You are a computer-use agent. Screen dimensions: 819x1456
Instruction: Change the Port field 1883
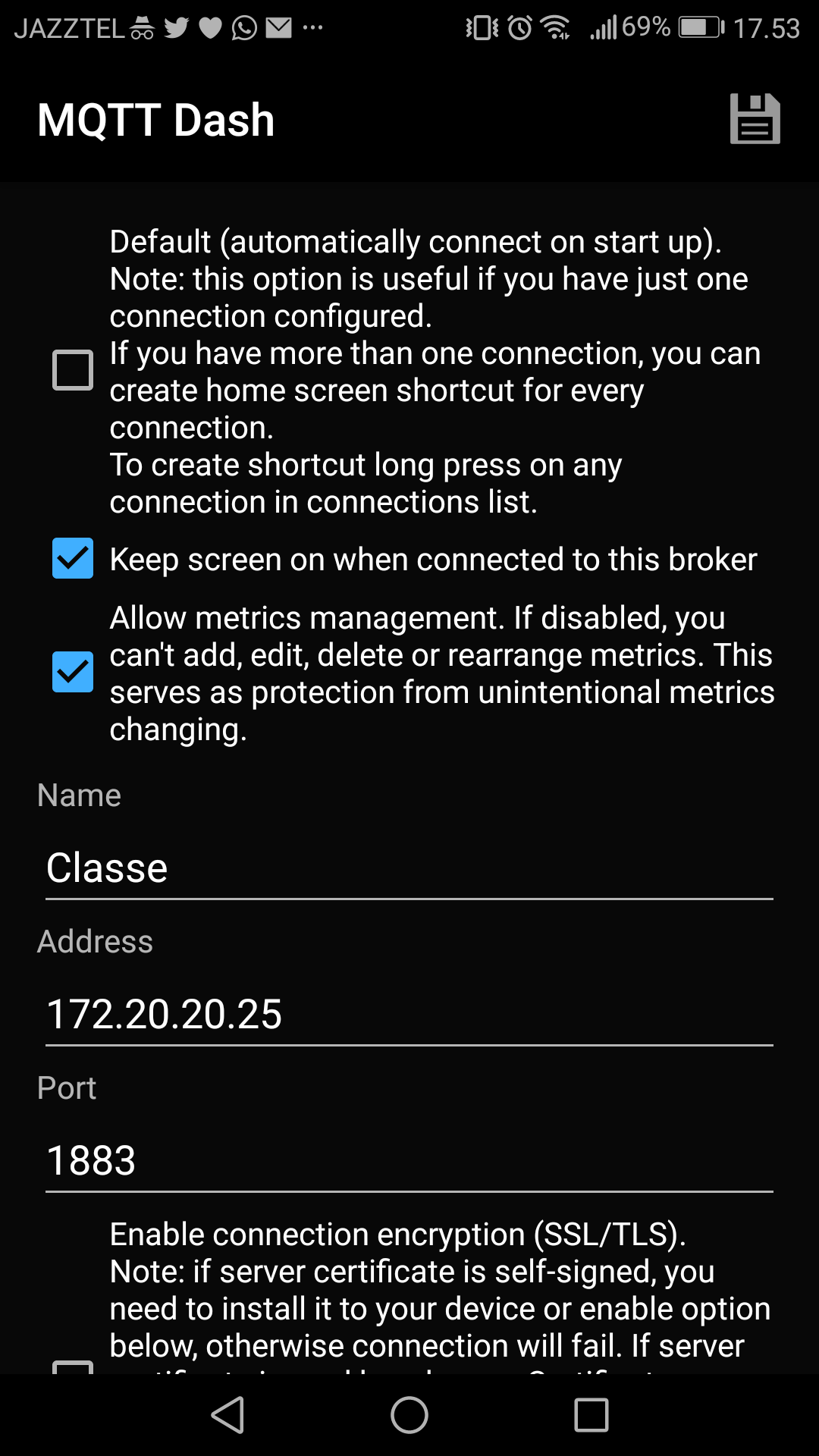[x=409, y=1160]
